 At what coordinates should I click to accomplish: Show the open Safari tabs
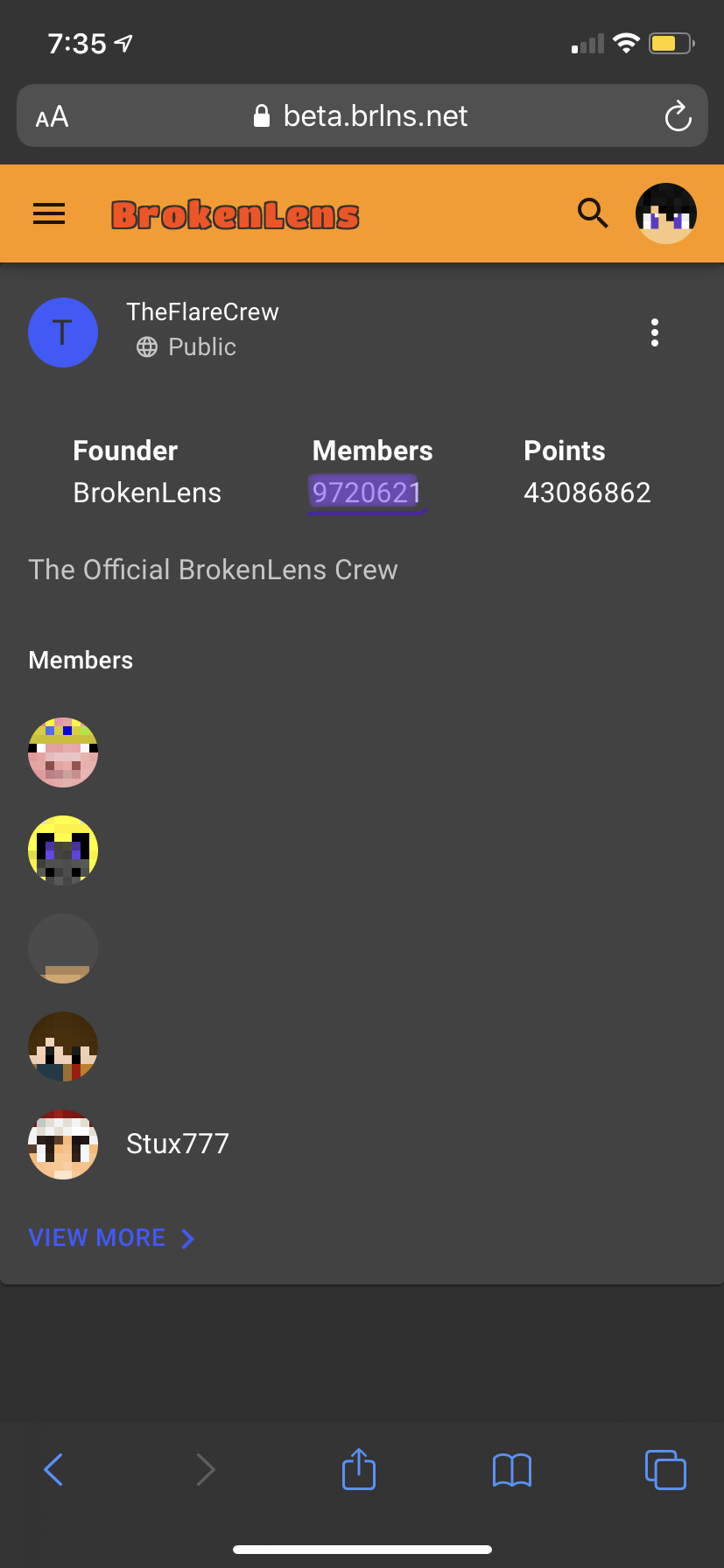[x=665, y=1469]
